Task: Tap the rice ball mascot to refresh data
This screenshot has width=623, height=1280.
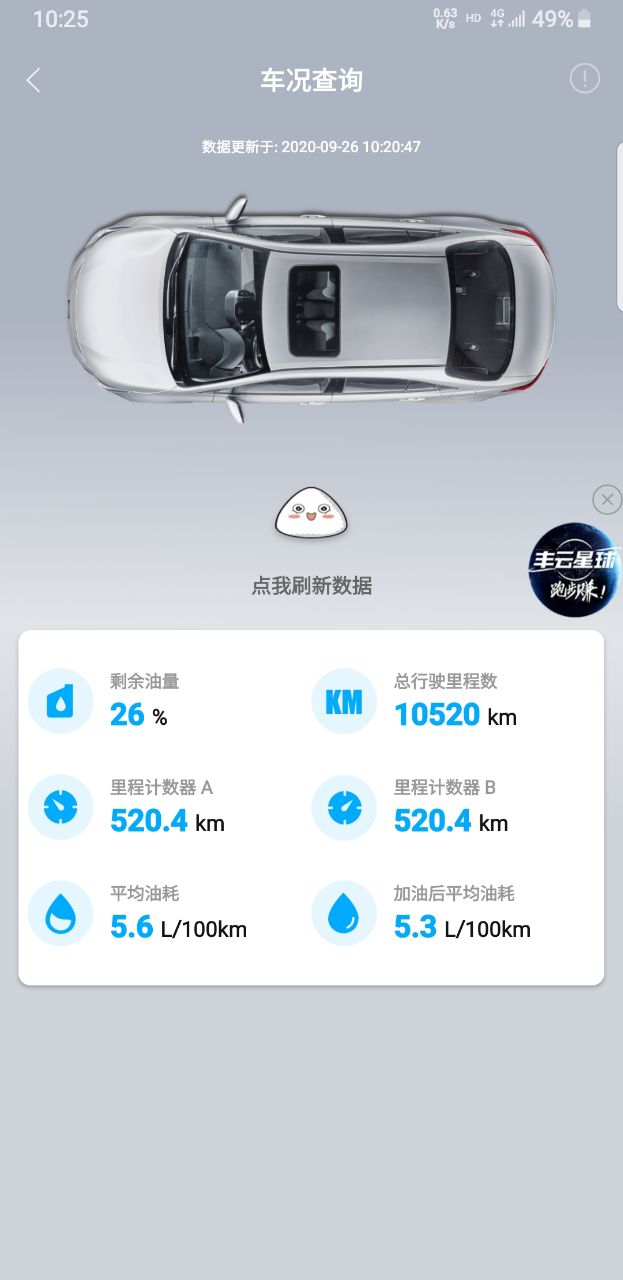Action: click(x=311, y=513)
